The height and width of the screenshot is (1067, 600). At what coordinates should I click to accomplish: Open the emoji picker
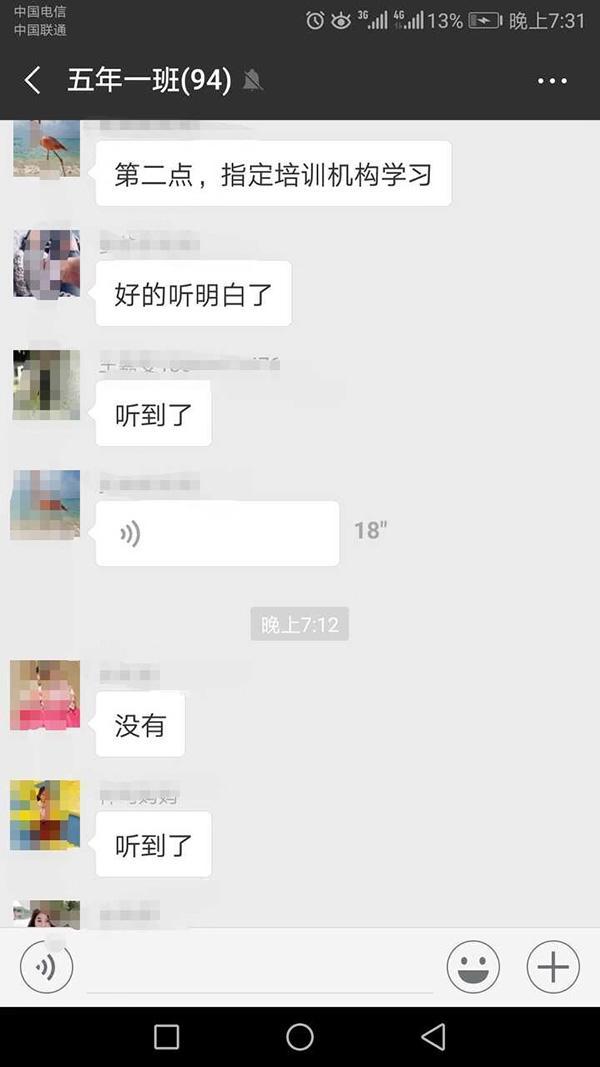pyautogui.click(x=473, y=967)
